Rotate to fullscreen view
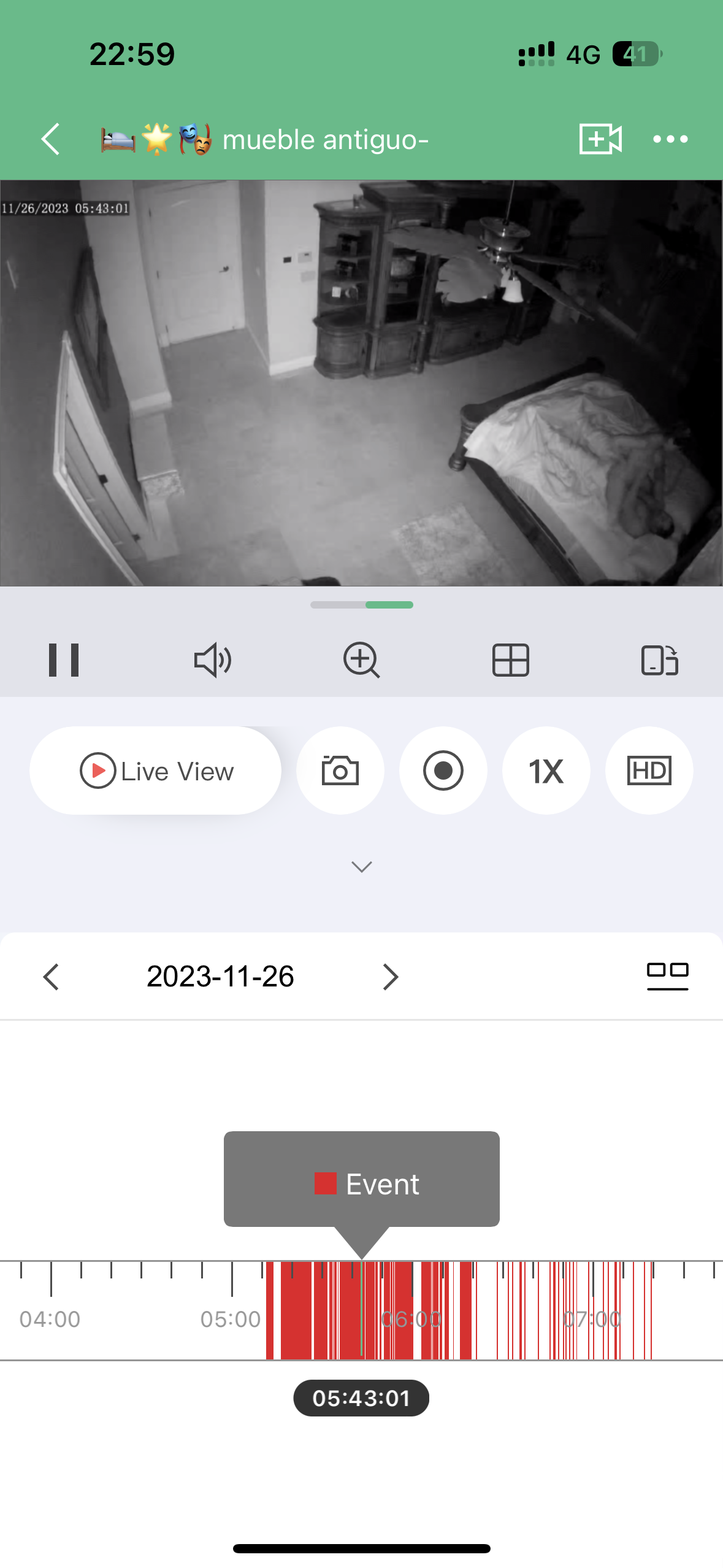Viewport: 723px width, 1568px height. 659,660
